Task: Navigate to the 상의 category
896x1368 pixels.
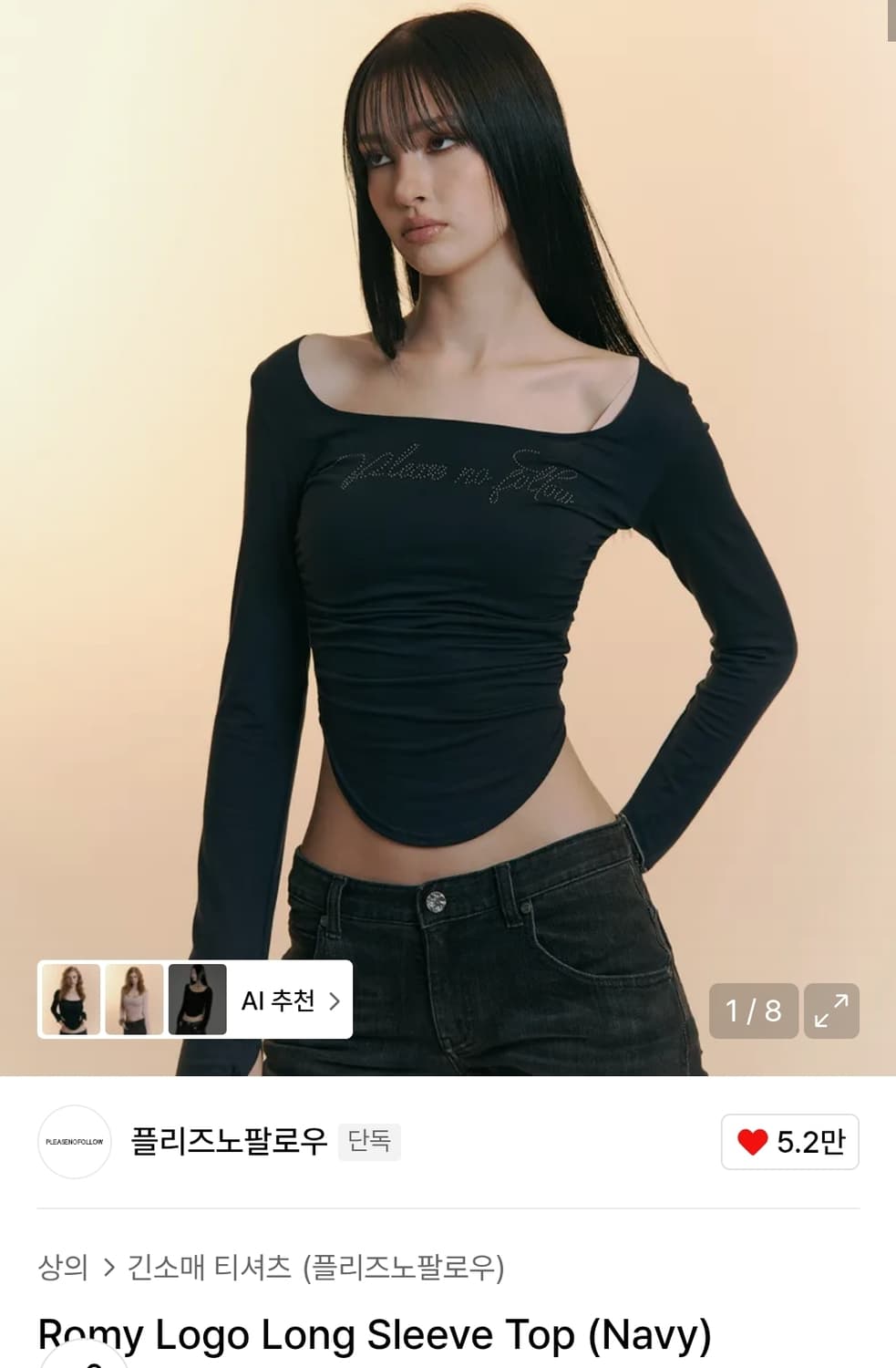Action: pos(61,1268)
